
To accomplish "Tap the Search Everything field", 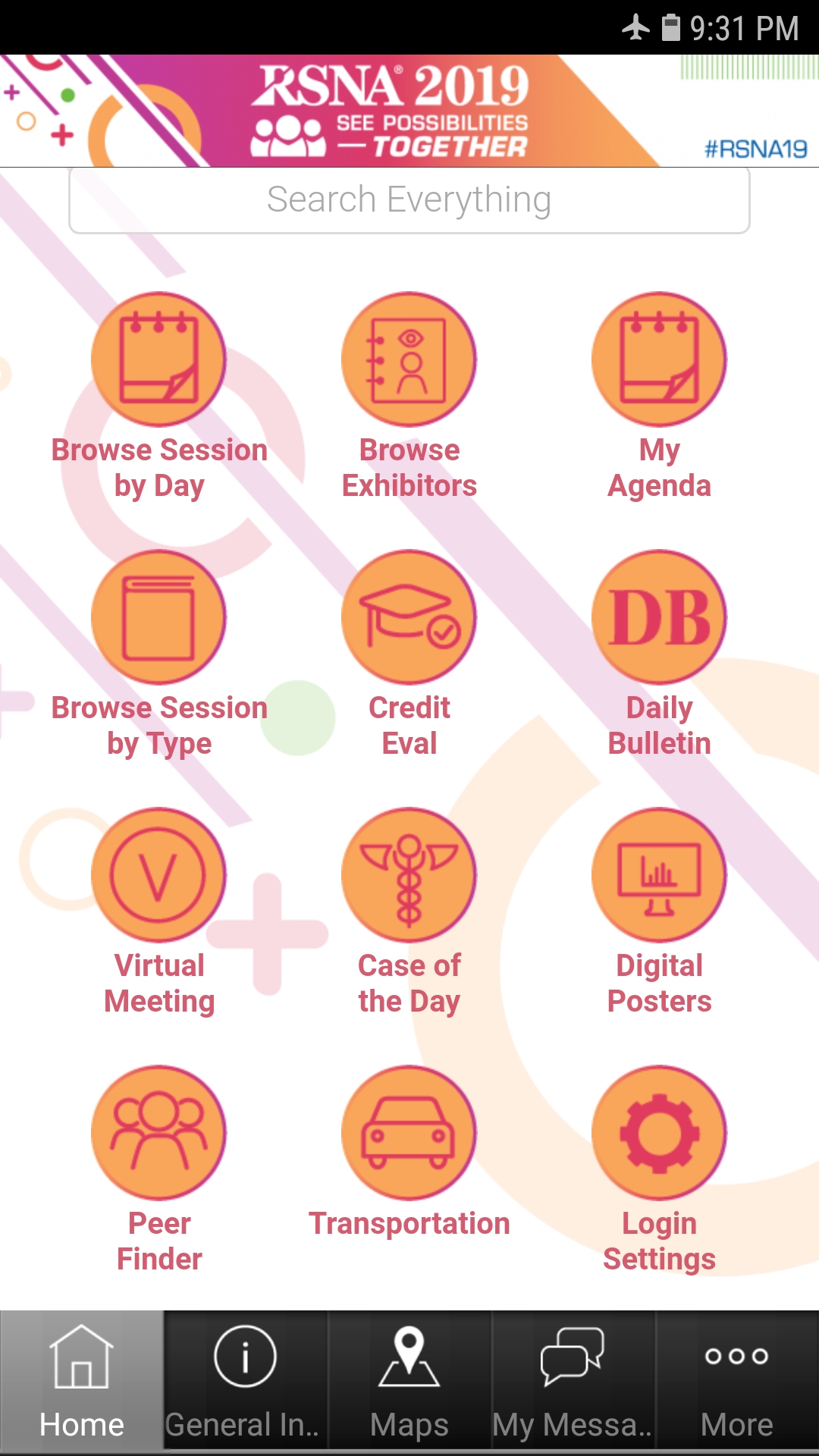I will point(409,199).
